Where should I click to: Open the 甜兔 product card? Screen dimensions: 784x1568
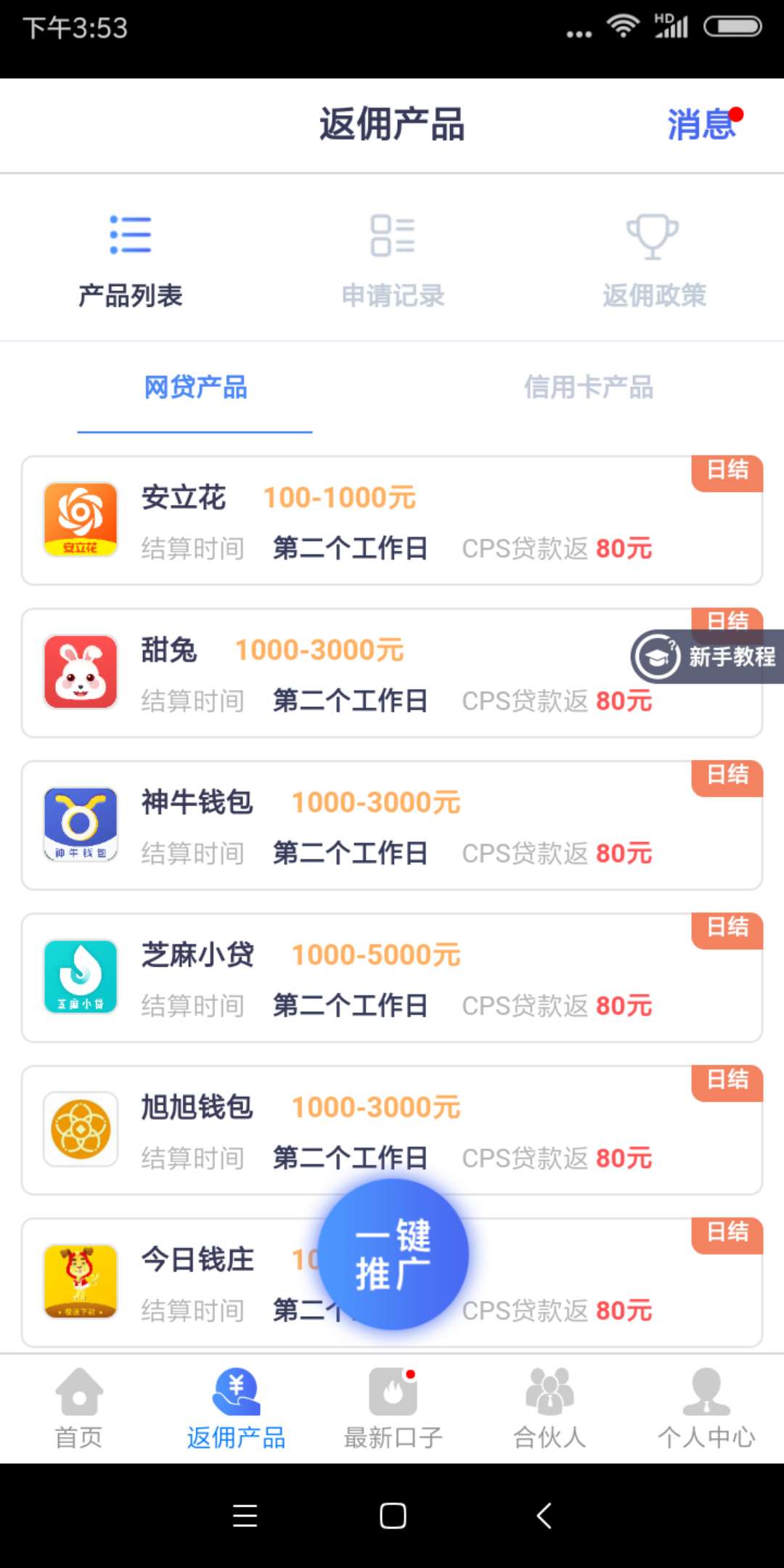click(x=392, y=673)
